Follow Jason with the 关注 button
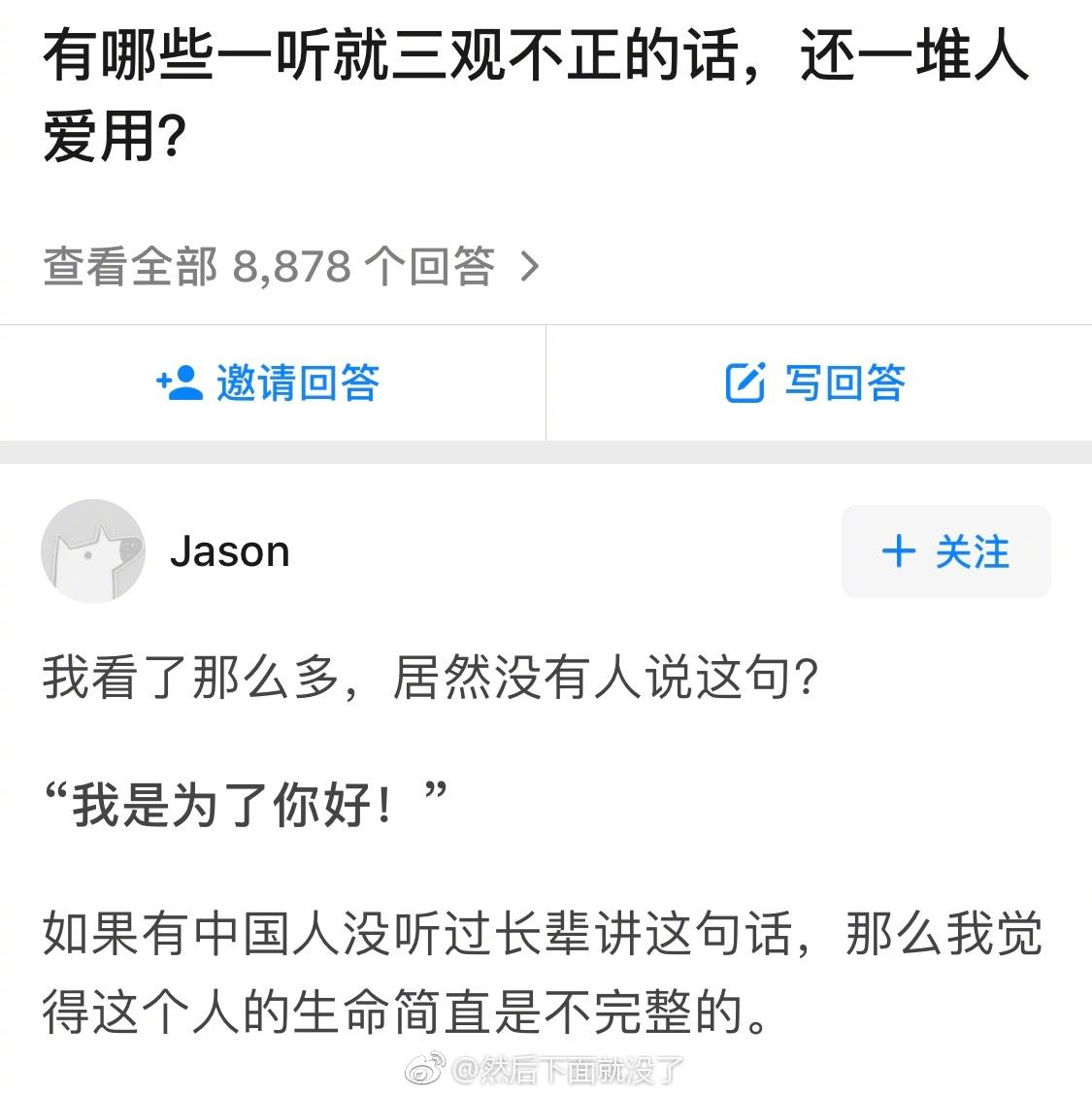The height and width of the screenshot is (1096, 1092). 945,551
